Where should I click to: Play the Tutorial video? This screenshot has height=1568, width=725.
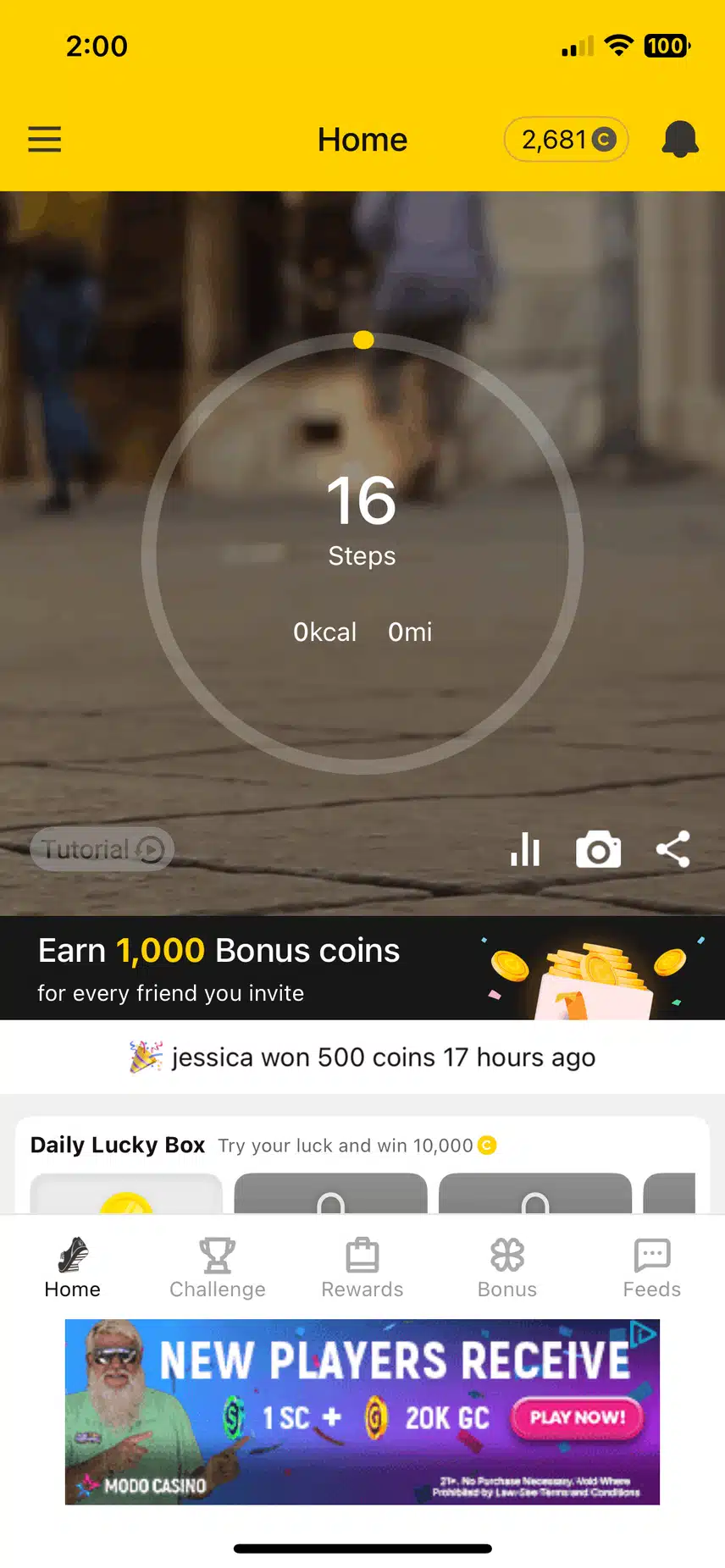[102, 849]
